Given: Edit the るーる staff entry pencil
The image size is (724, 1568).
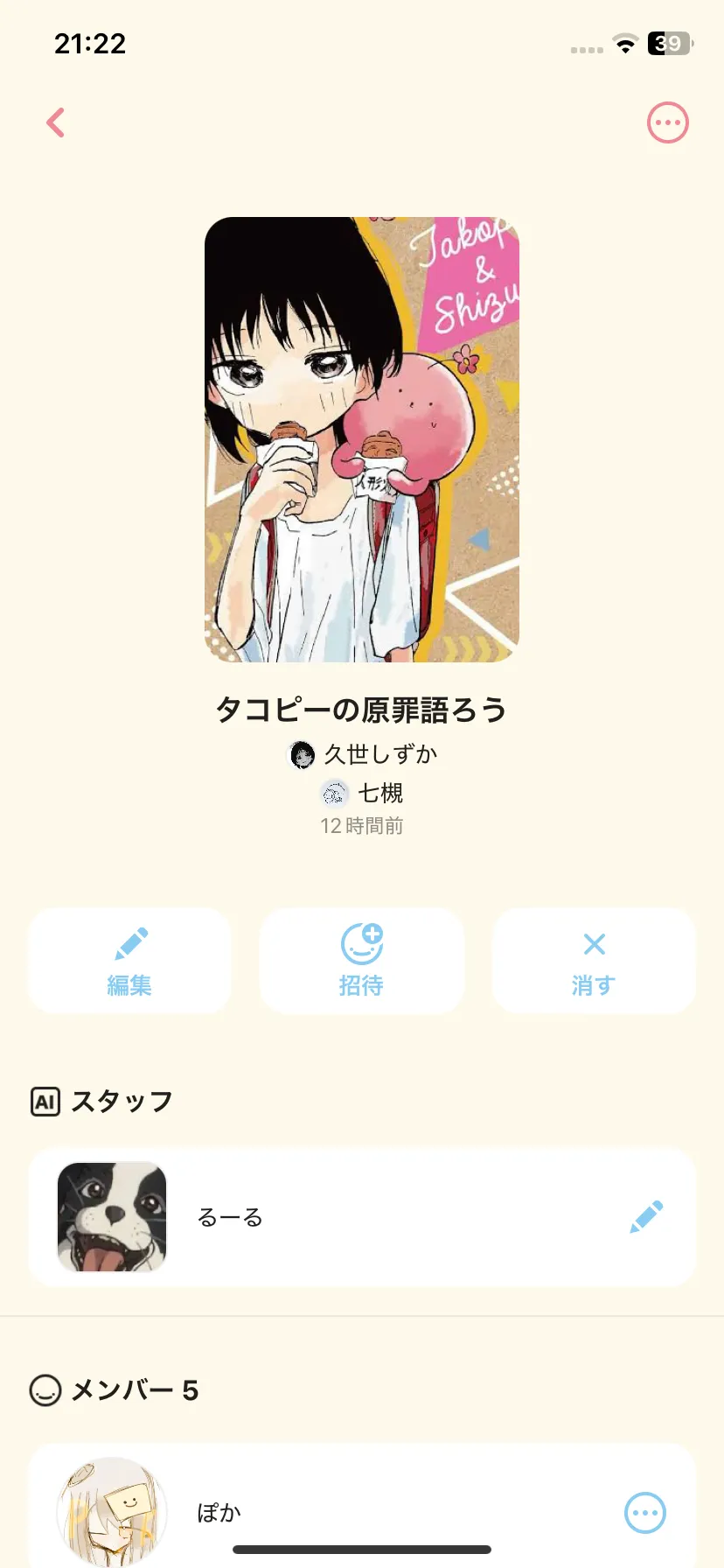Looking at the screenshot, I should click(x=646, y=1217).
